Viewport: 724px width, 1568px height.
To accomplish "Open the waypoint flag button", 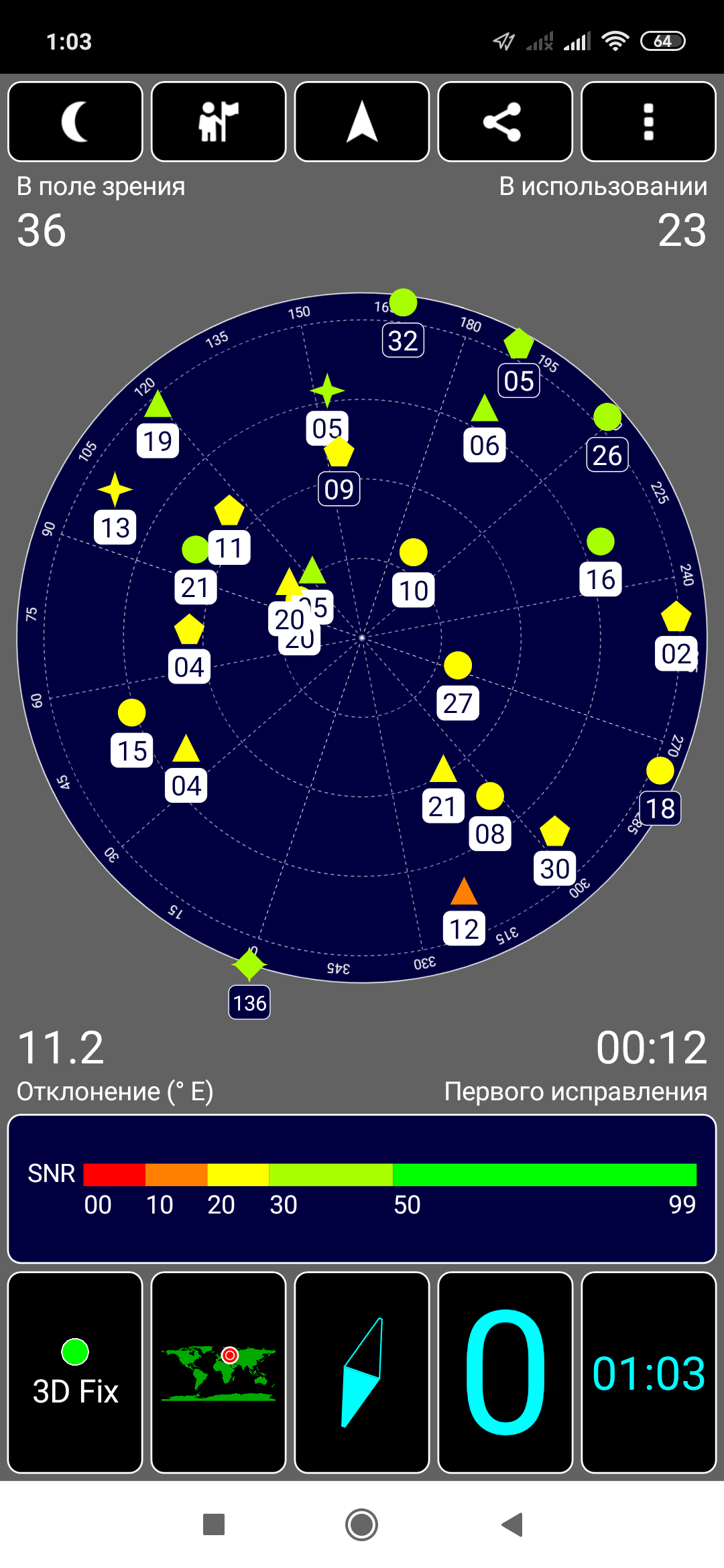I will [219, 121].
